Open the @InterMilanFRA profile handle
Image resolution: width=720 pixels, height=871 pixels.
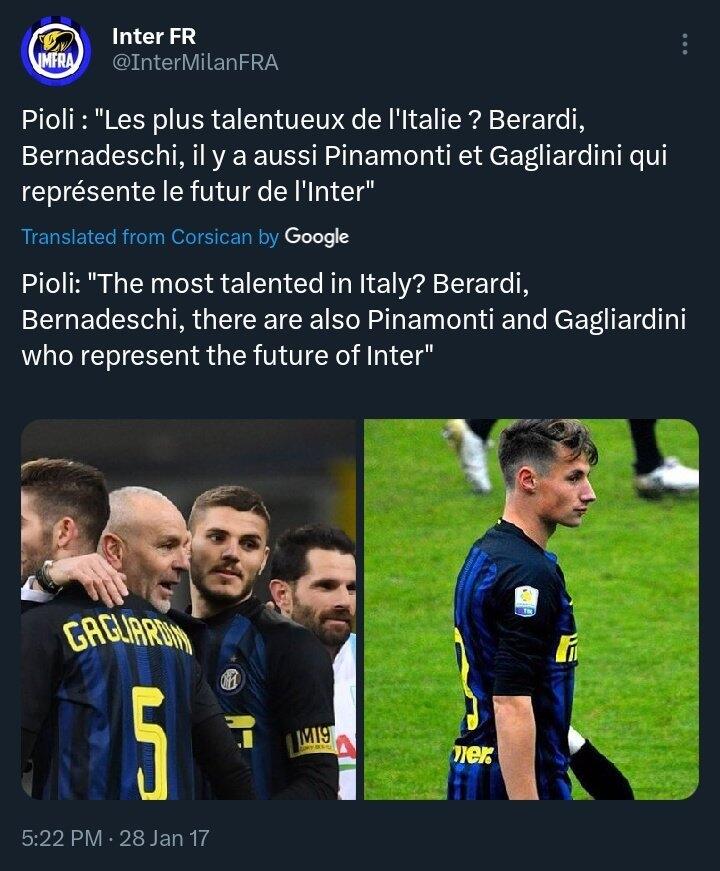click(x=195, y=63)
